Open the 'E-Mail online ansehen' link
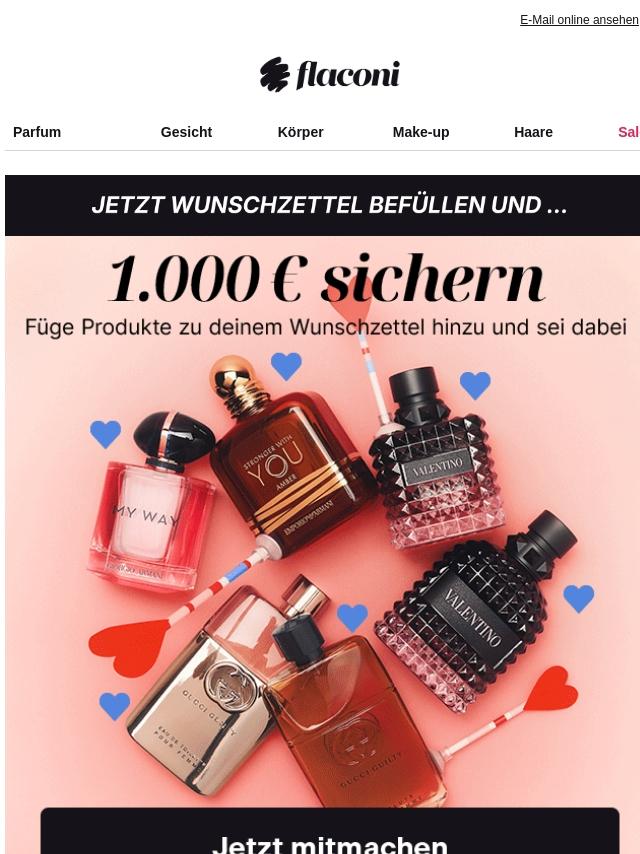Image resolution: width=640 pixels, height=854 pixels. click(578, 20)
